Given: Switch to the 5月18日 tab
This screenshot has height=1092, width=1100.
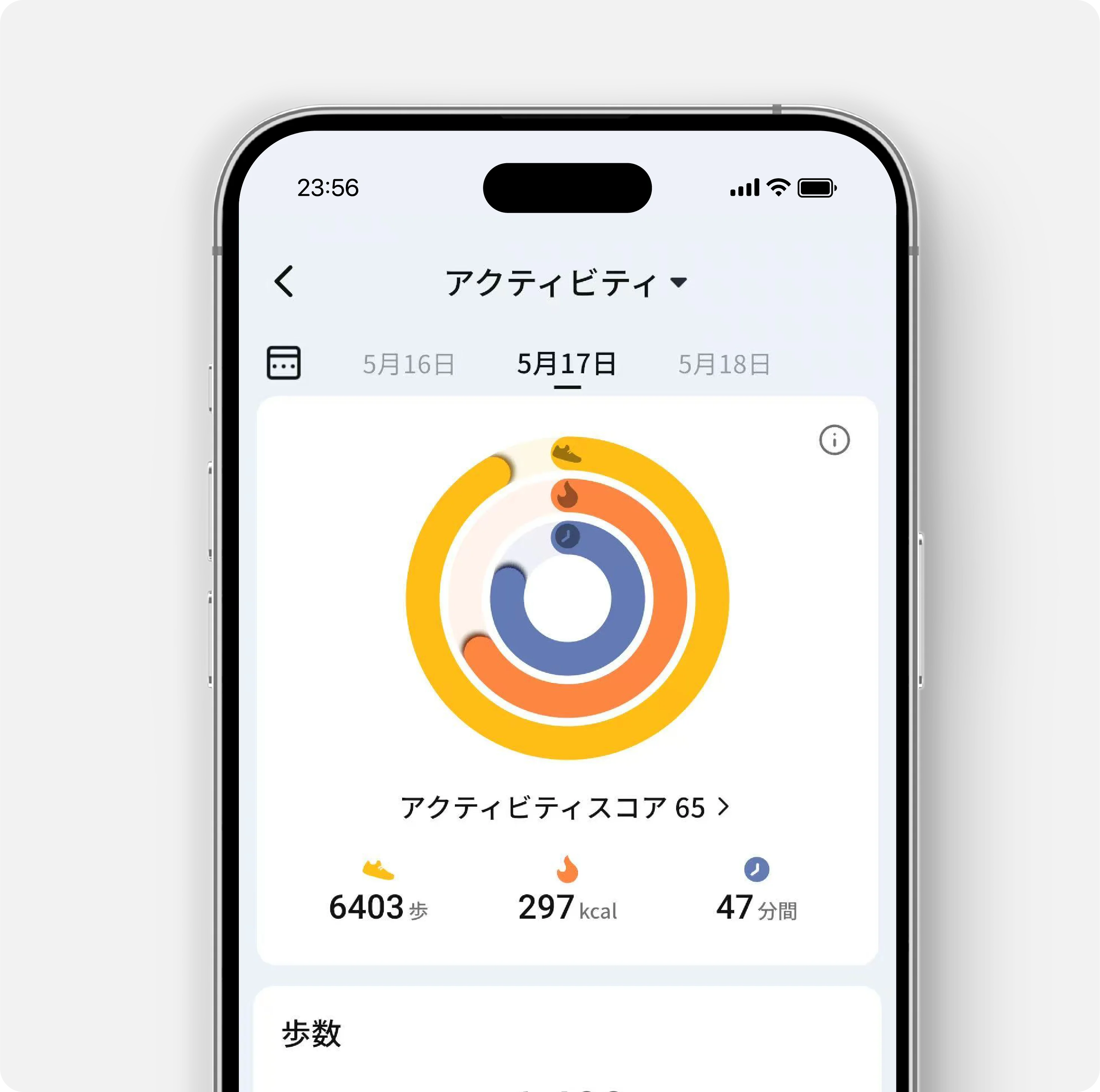Looking at the screenshot, I should click(724, 364).
